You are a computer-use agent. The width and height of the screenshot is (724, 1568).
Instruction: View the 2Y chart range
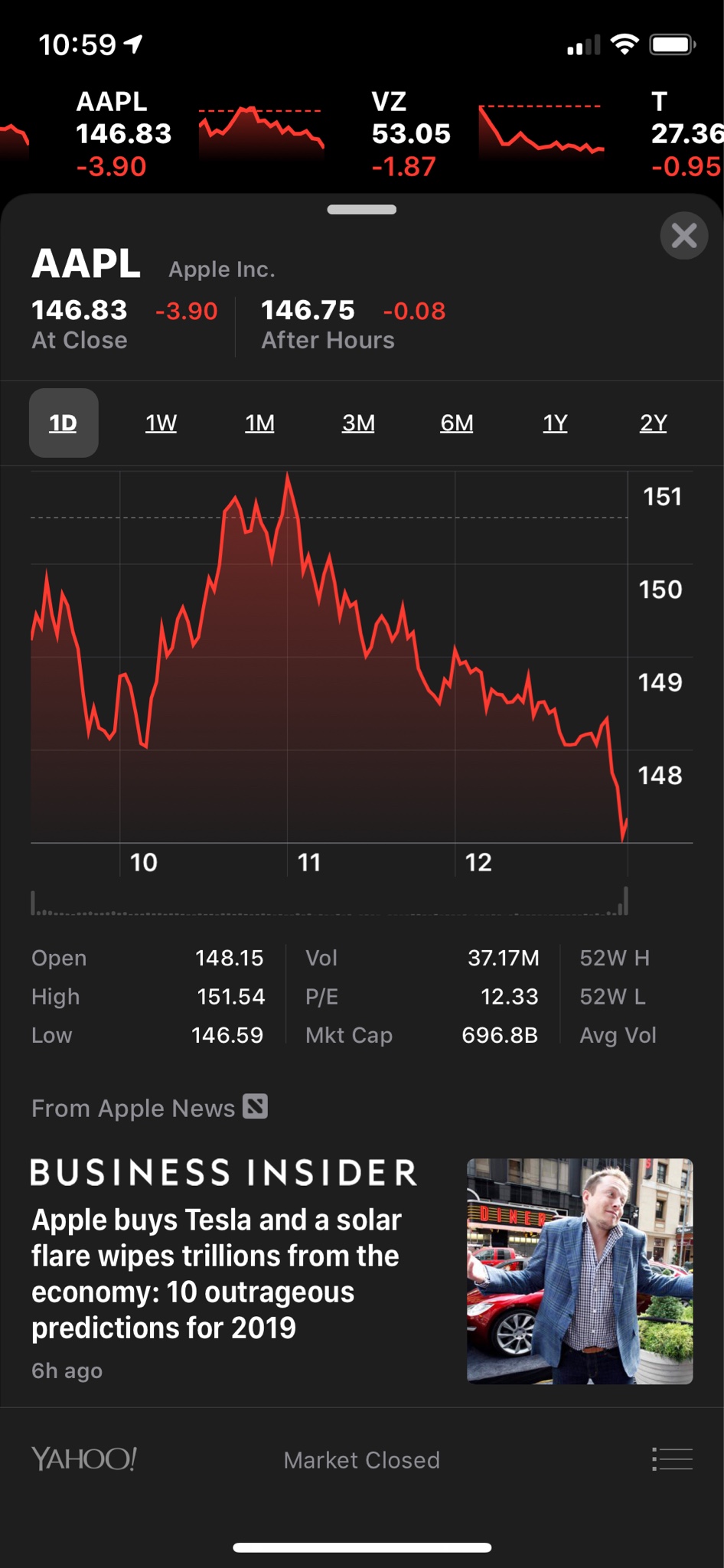653,423
